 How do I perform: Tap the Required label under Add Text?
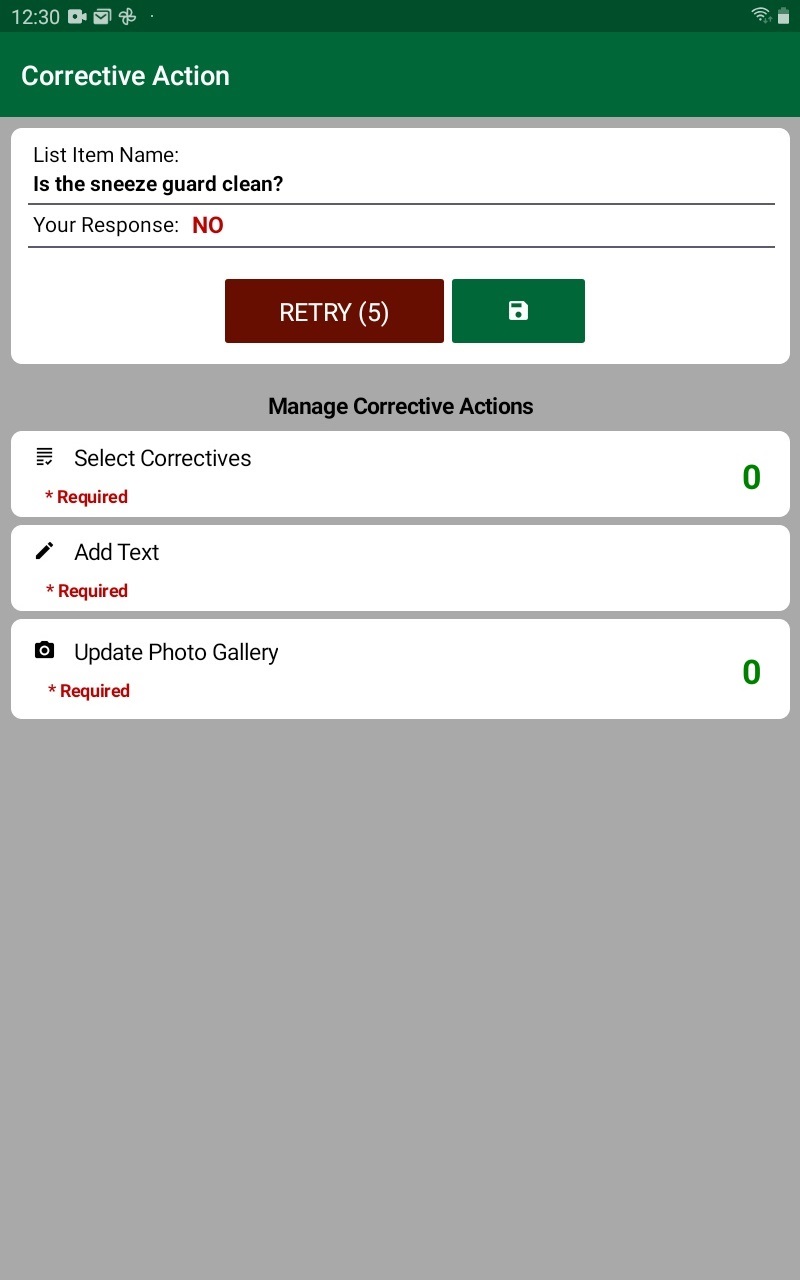pyautogui.click(x=86, y=590)
